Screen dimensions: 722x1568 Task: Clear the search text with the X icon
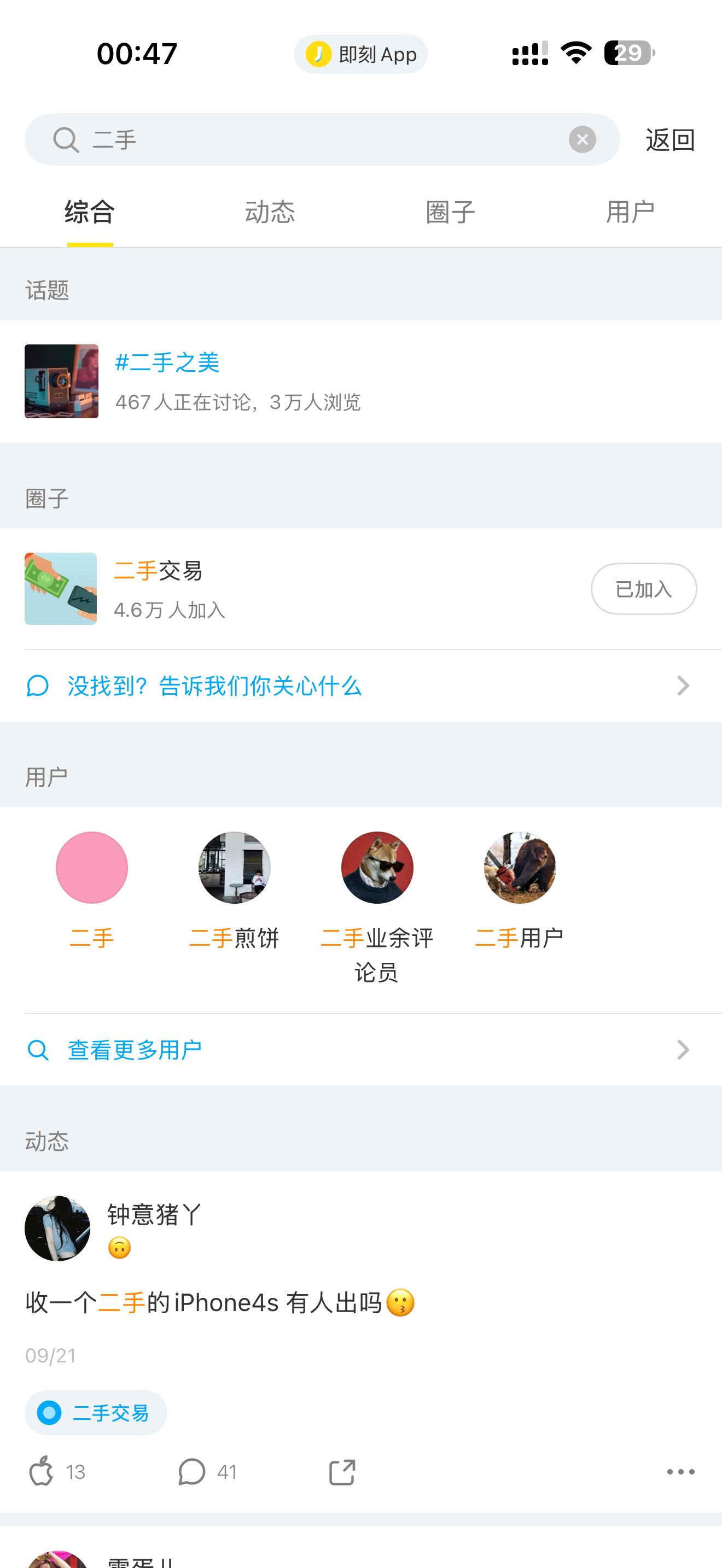[582, 139]
